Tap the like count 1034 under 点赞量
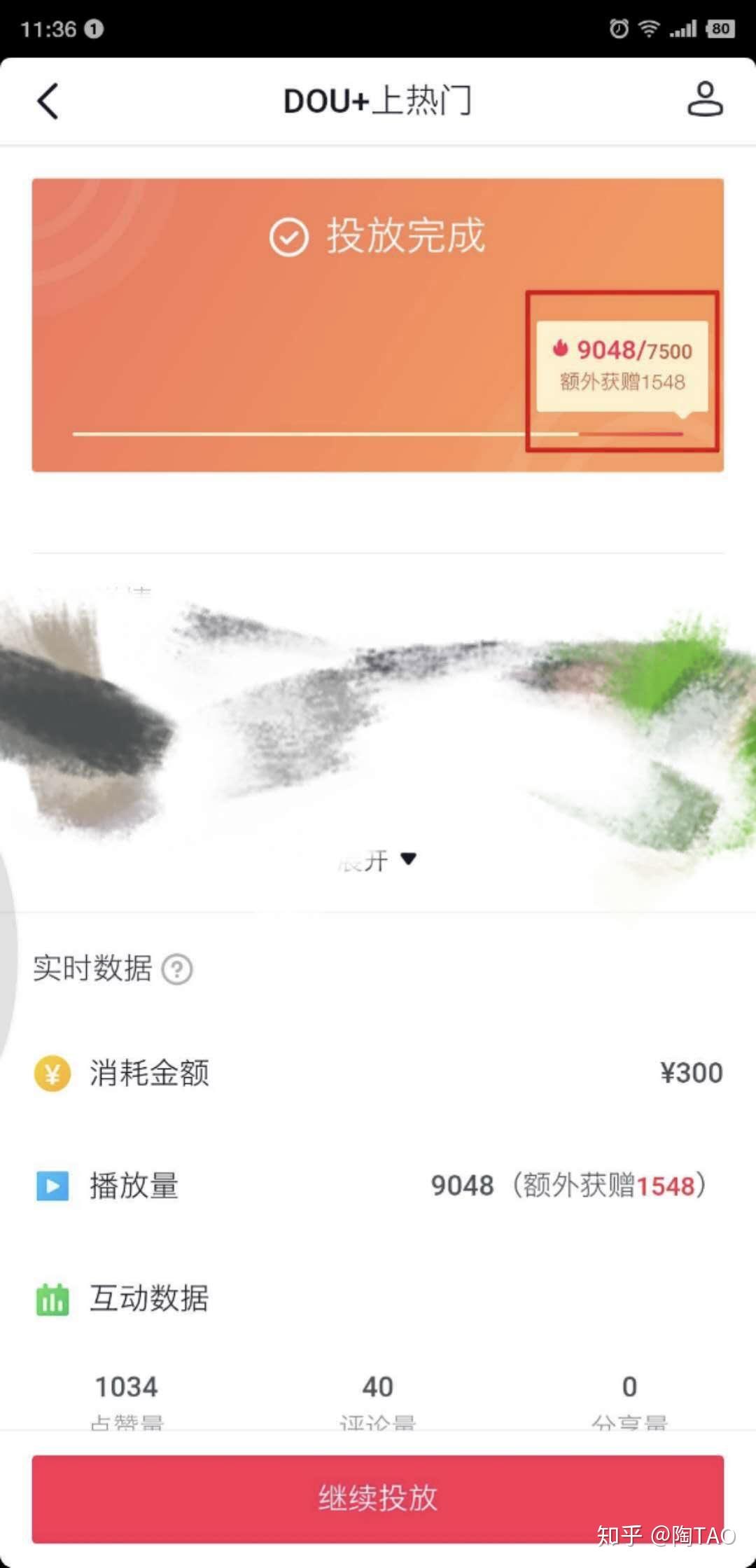 (125, 1386)
